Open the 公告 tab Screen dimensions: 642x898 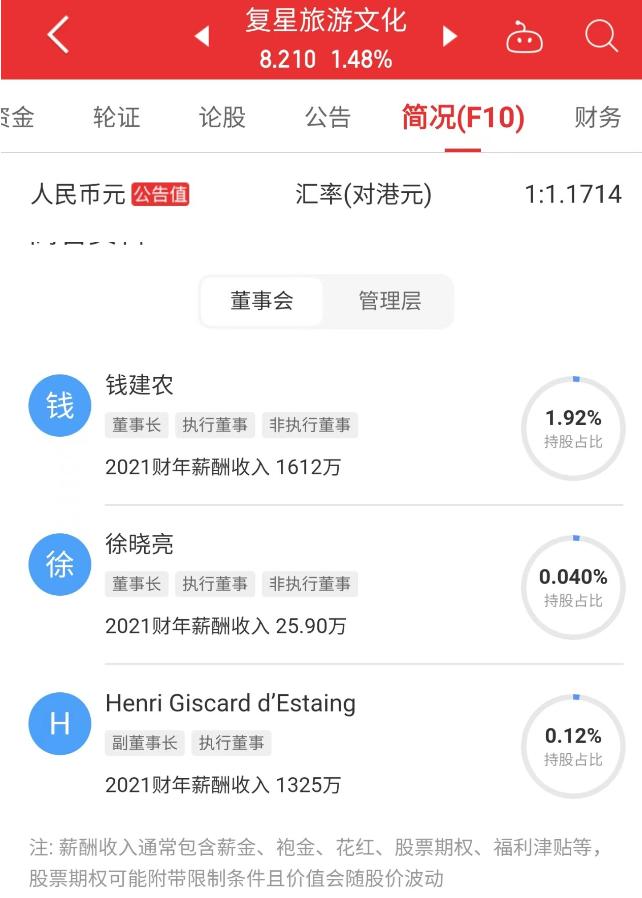327,117
